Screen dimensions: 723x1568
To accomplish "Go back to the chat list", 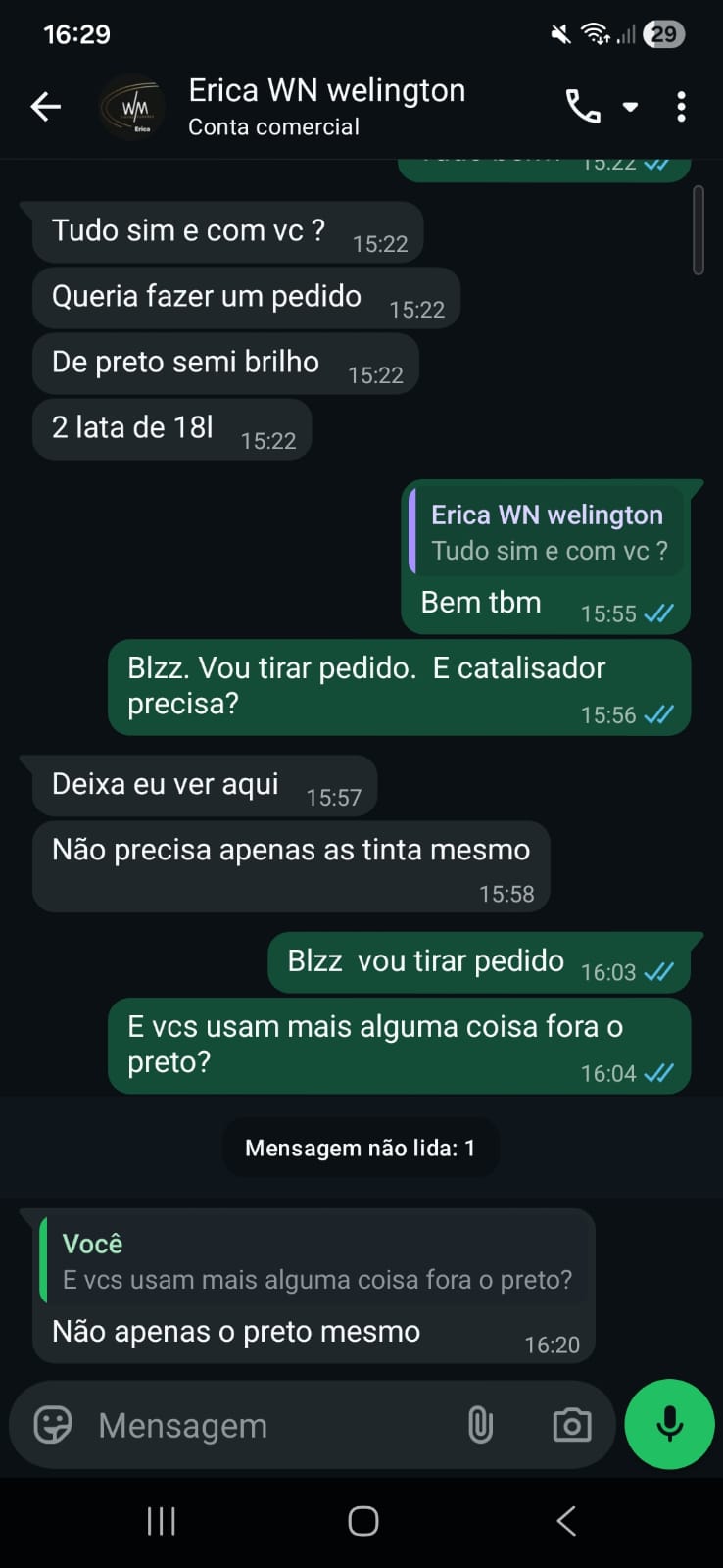I will (45, 106).
